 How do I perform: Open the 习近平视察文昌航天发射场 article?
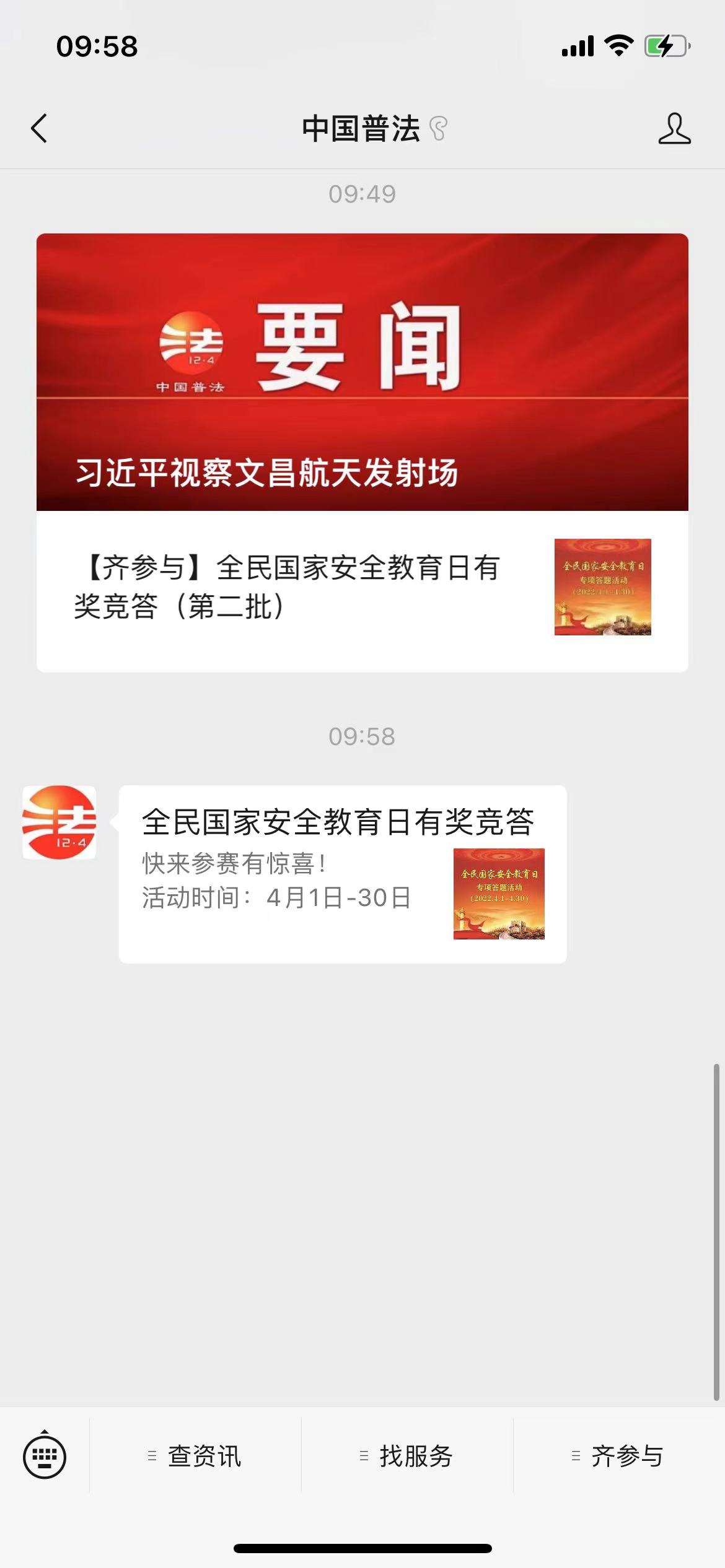click(362, 372)
